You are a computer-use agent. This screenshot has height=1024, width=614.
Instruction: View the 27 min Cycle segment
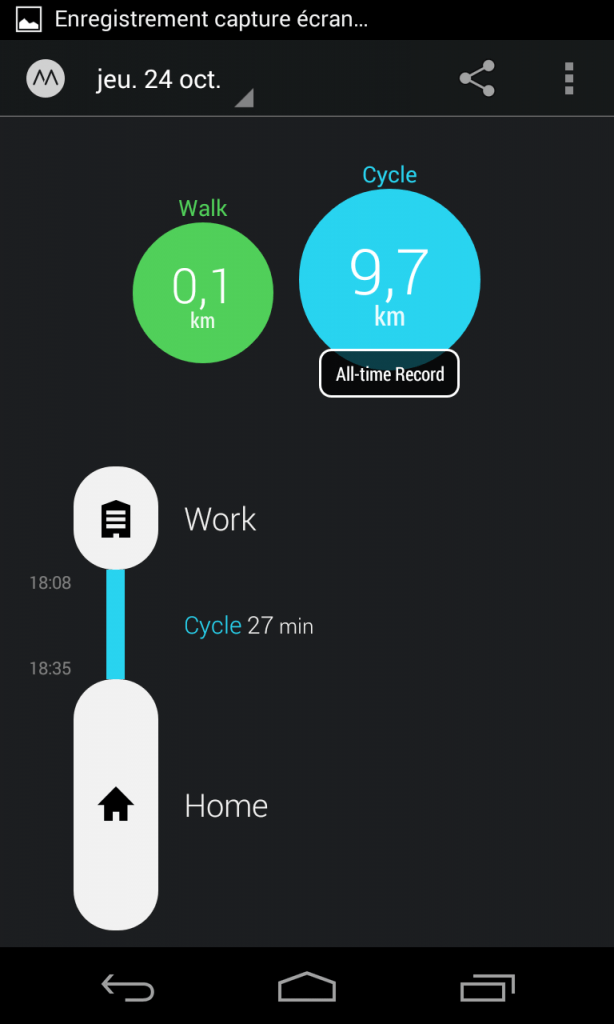(x=248, y=626)
